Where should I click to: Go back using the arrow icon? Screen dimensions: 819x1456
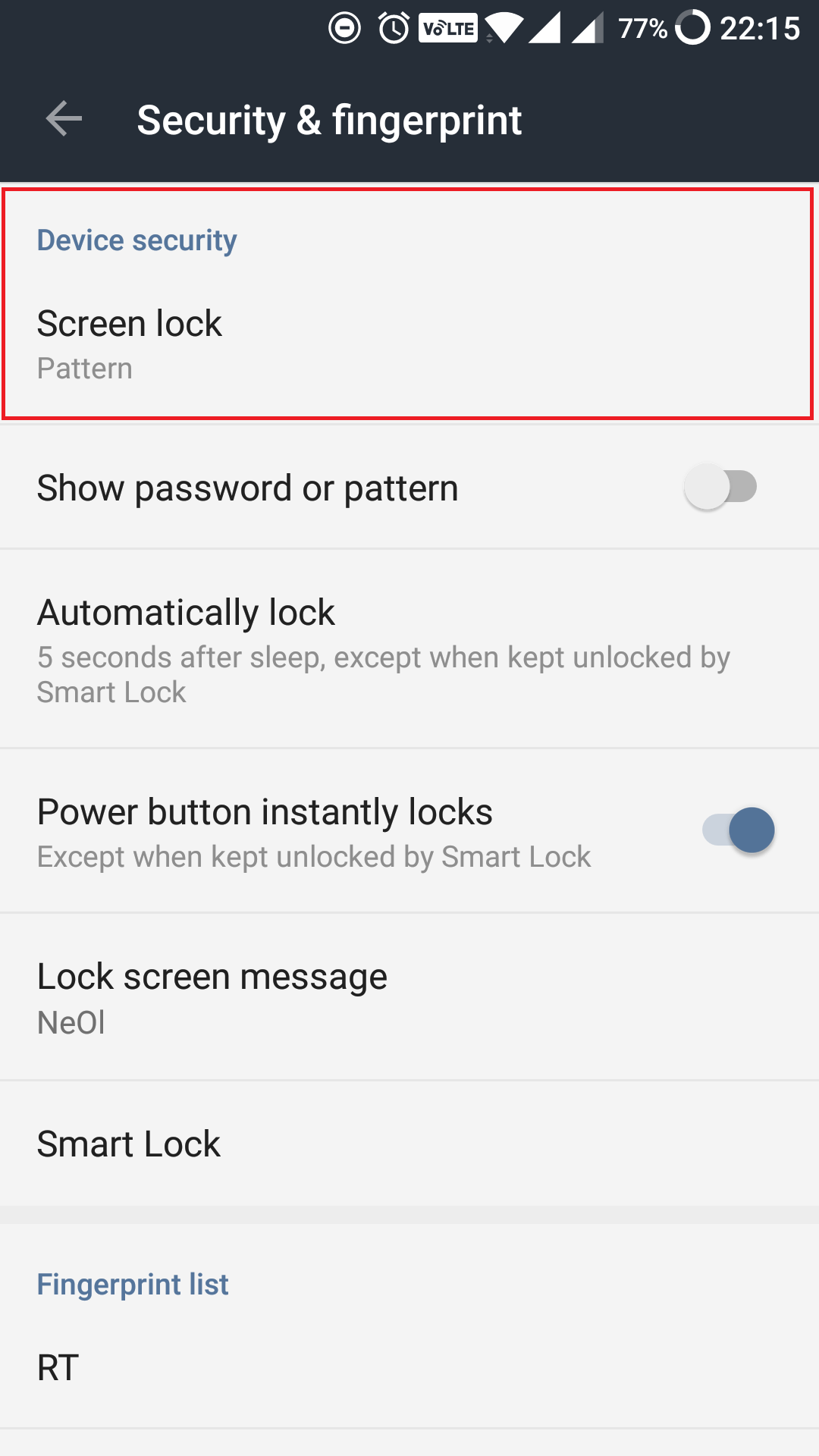point(64,119)
